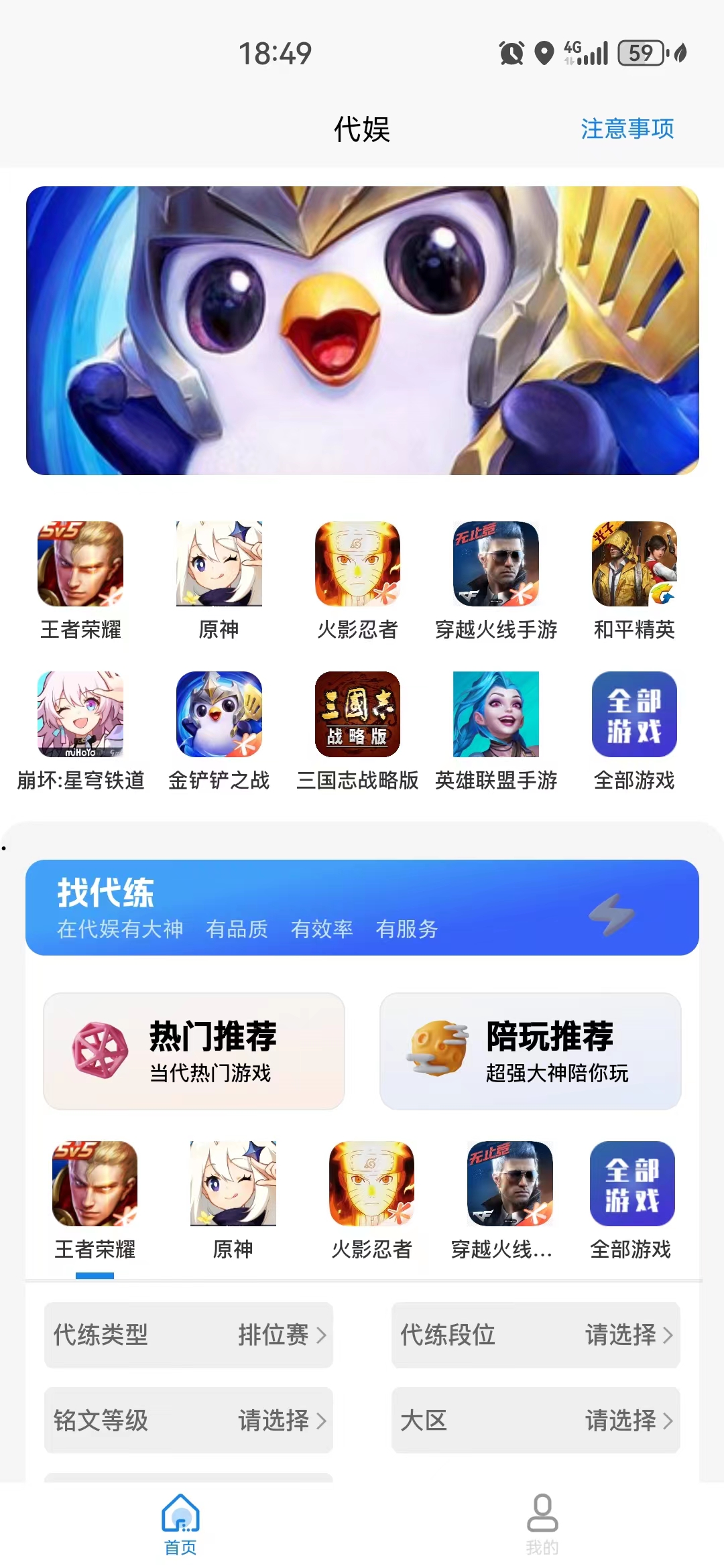The image size is (724, 1568).
Task: Open the 三国志战略版 game icon
Action: coord(357,716)
